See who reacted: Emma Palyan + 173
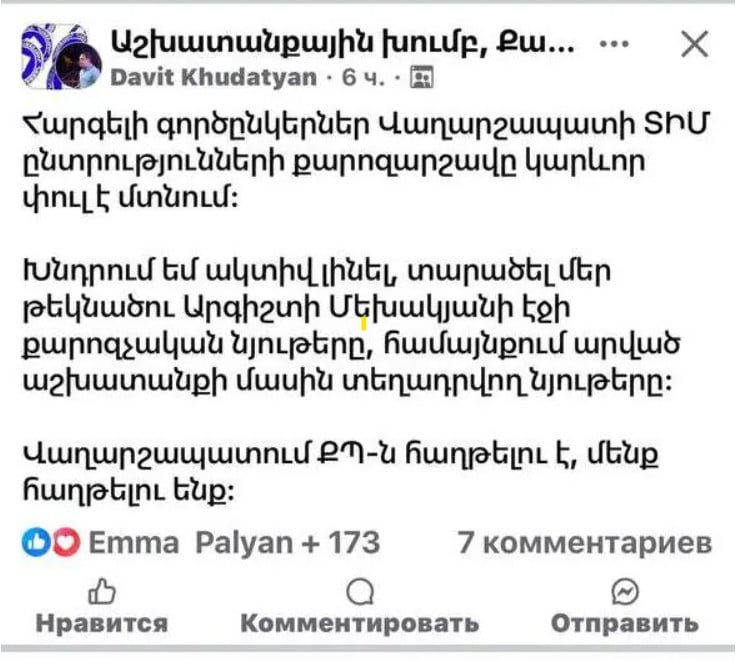Screen dimensions: 742x661 pos(234,542)
